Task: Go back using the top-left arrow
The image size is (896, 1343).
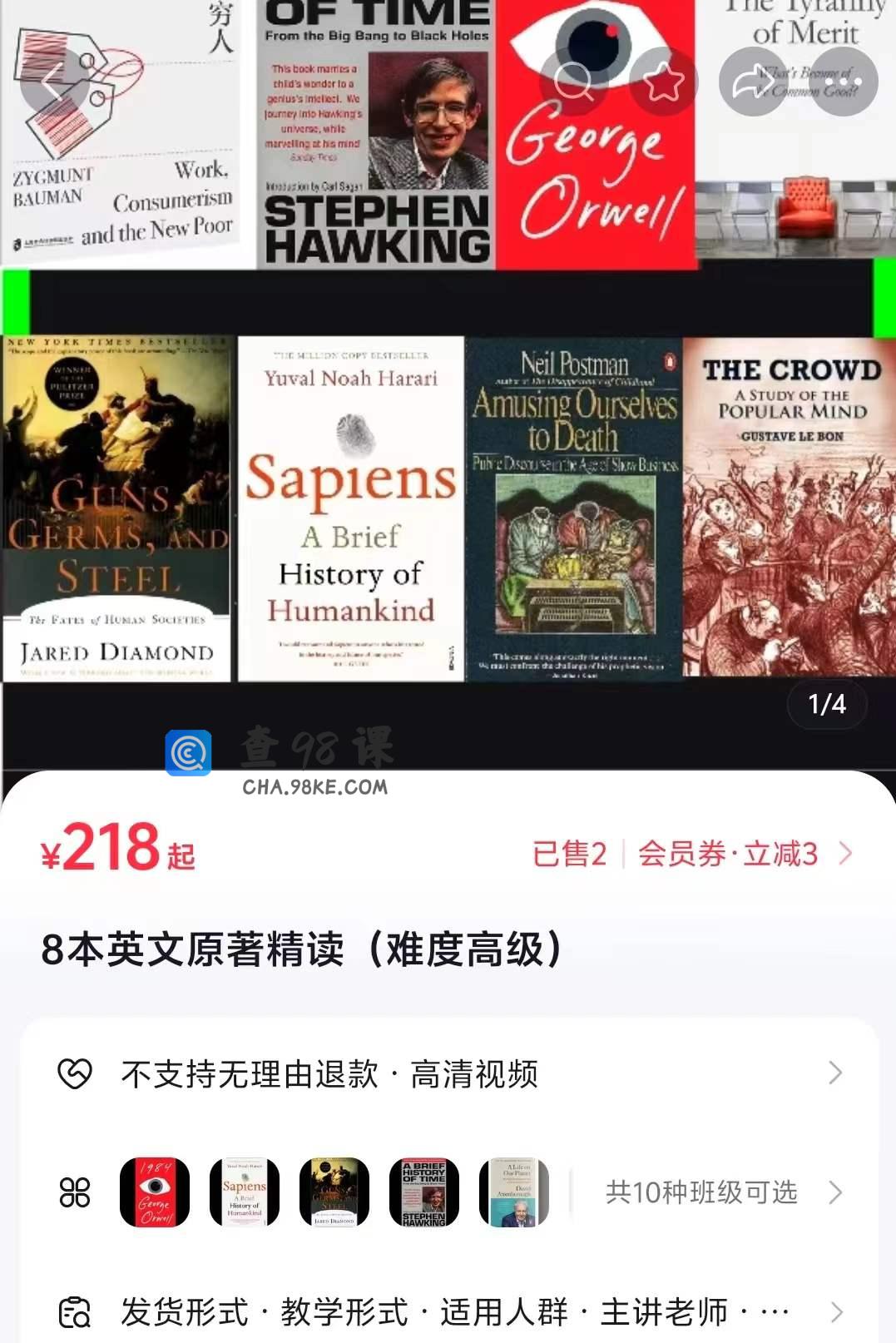Action: point(53,82)
